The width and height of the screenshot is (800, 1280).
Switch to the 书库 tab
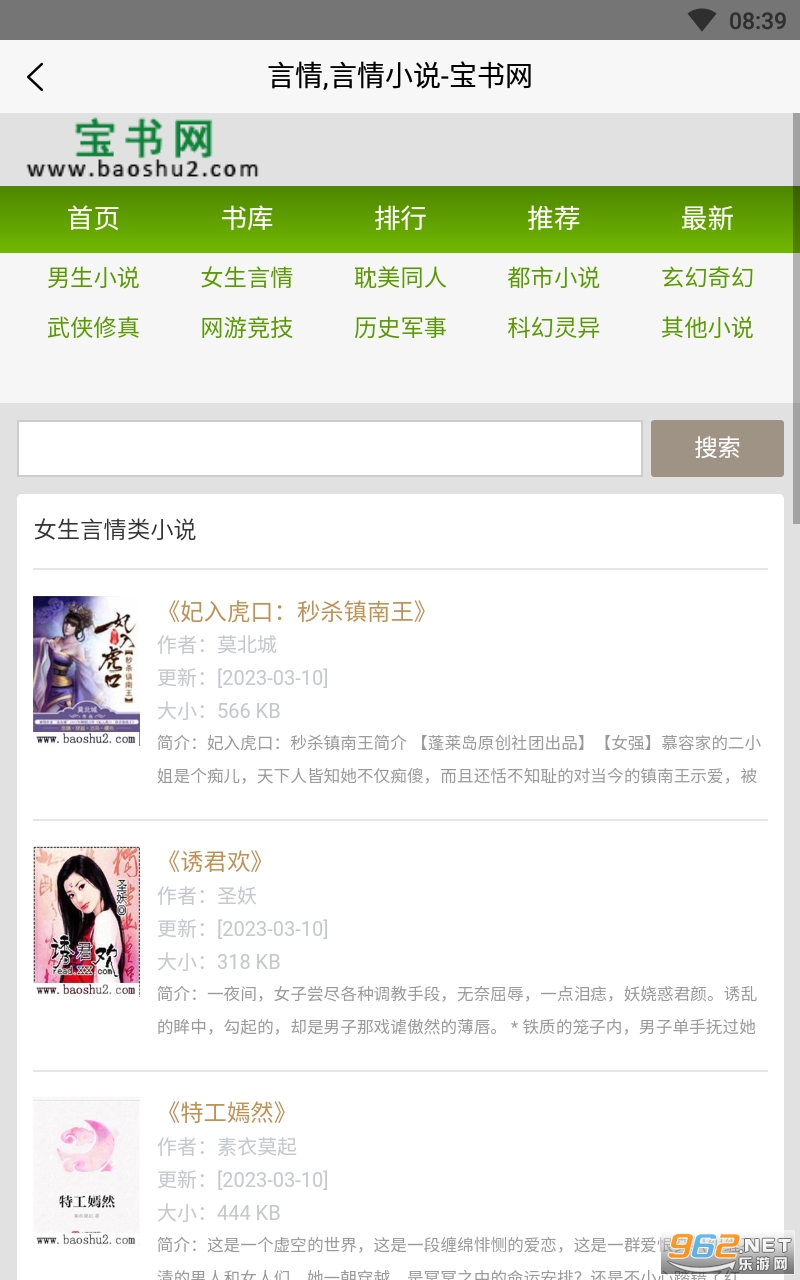click(247, 218)
